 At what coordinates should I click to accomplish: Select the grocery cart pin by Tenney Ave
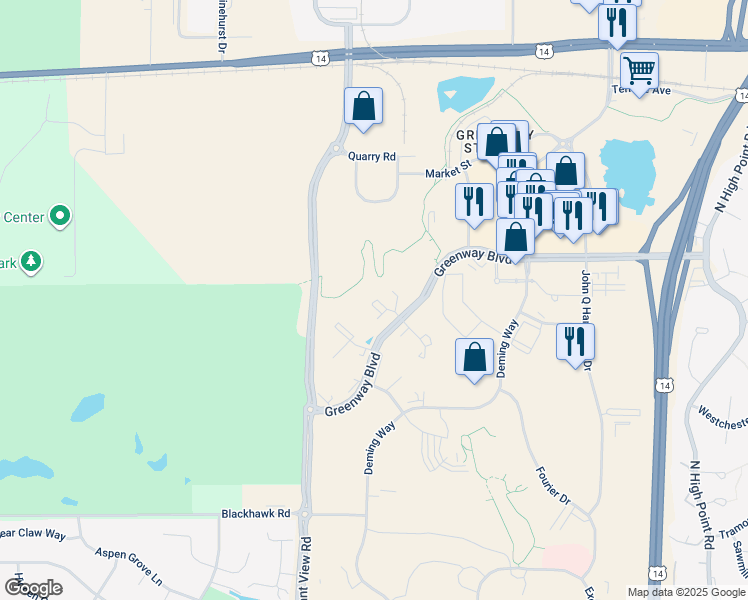pyautogui.click(x=639, y=71)
